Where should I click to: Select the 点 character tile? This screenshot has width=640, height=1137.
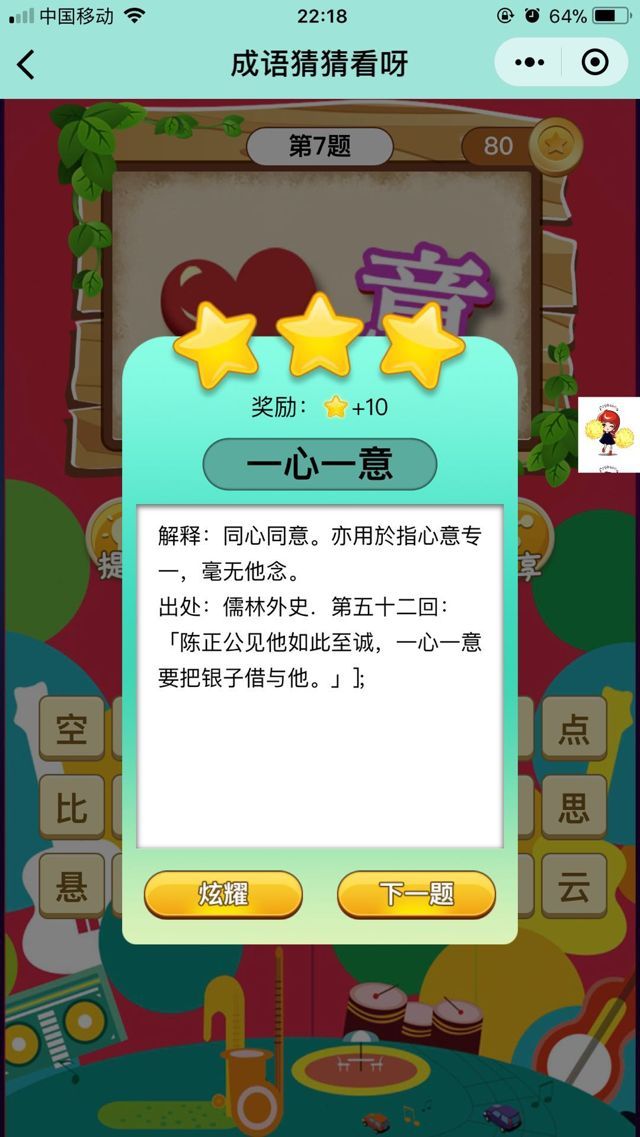click(574, 729)
